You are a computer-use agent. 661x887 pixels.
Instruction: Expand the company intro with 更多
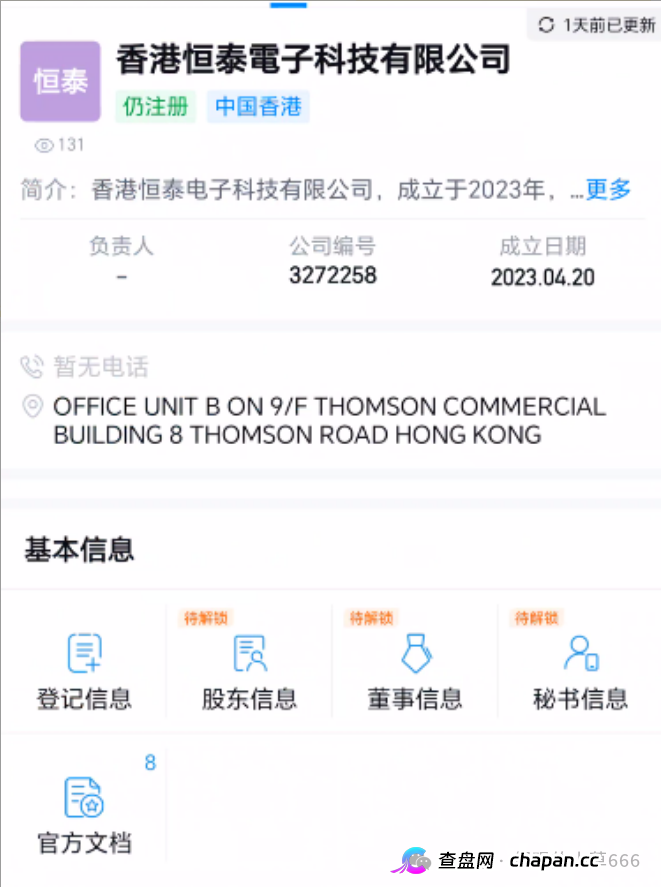click(608, 189)
